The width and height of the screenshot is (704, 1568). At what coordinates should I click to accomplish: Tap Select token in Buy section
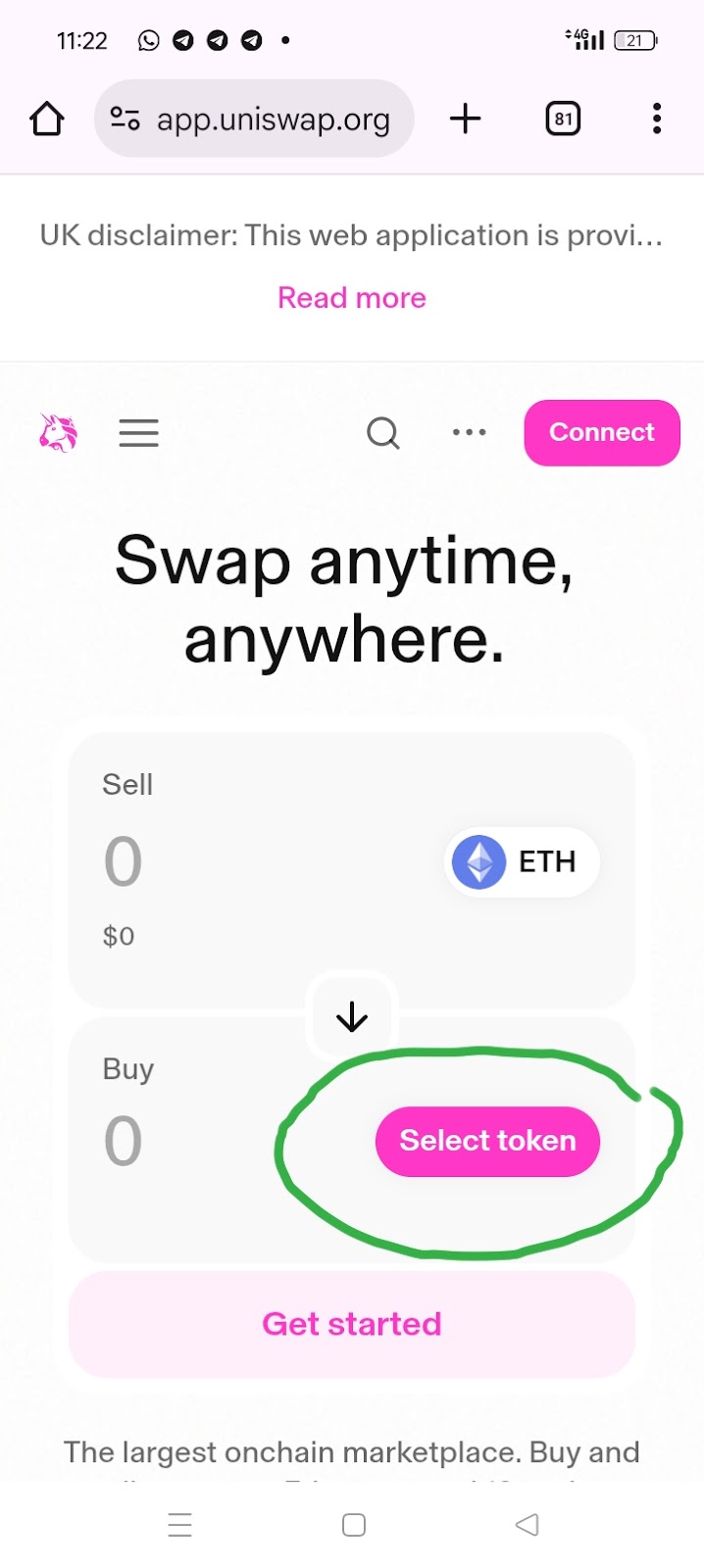pyautogui.click(x=487, y=1141)
